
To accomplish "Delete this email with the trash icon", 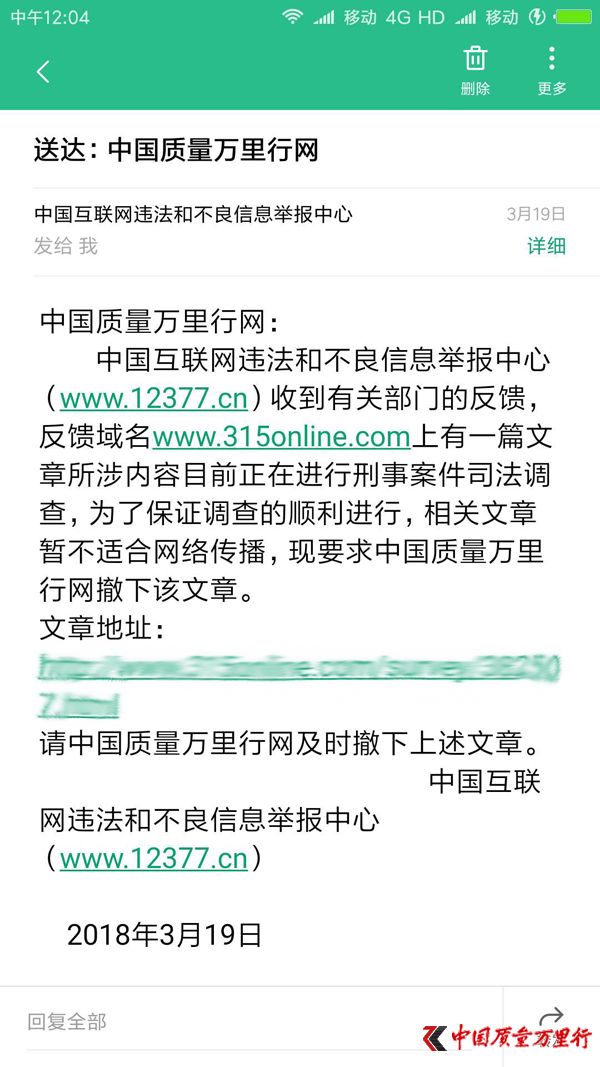I will pyautogui.click(x=475, y=68).
